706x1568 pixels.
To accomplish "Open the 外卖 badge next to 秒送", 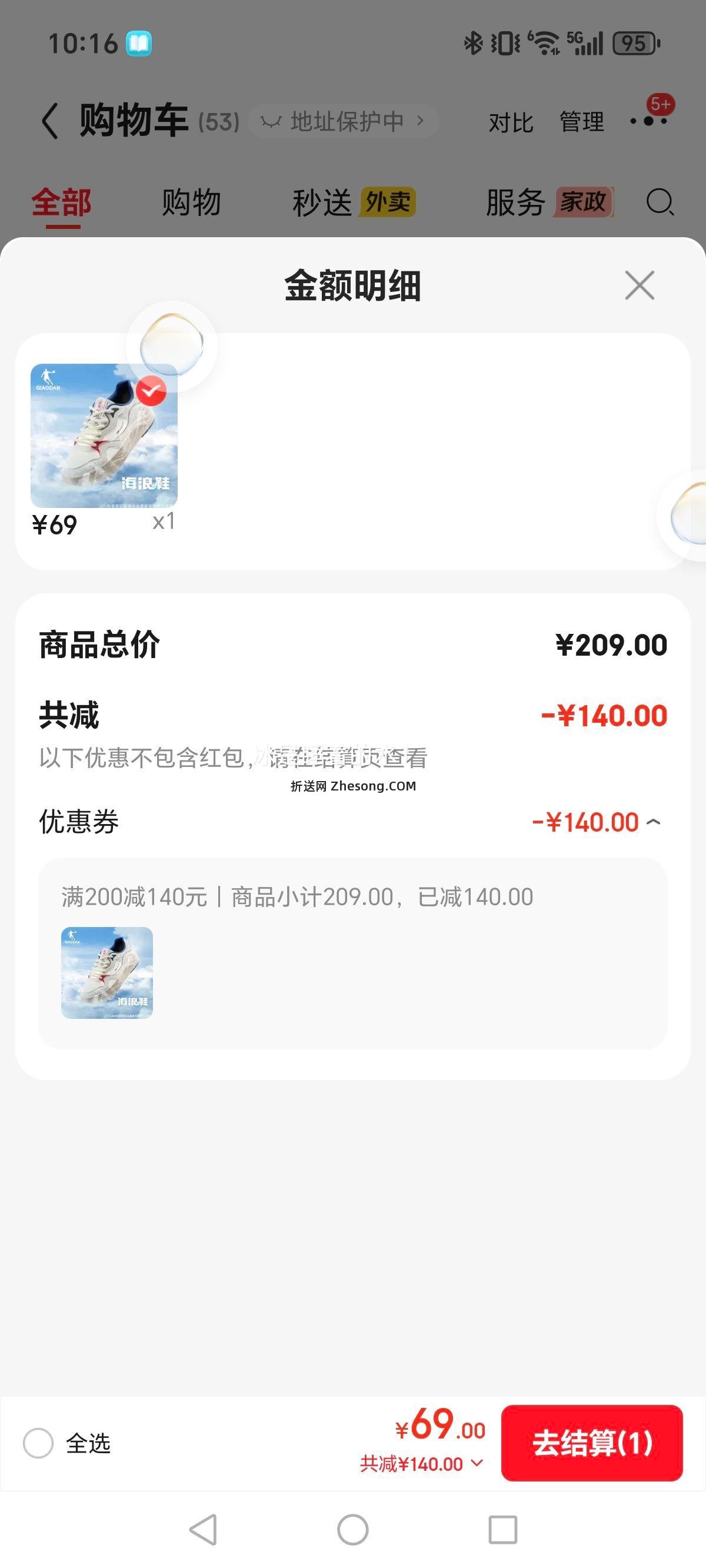I will coord(388,201).
